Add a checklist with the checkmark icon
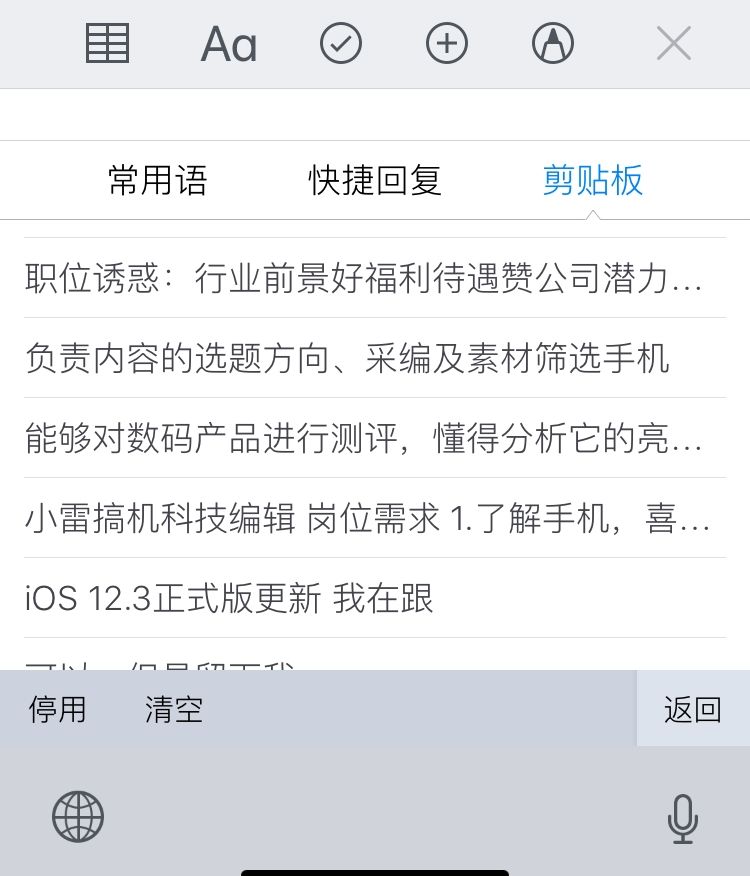The width and height of the screenshot is (750, 876). [x=341, y=44]
